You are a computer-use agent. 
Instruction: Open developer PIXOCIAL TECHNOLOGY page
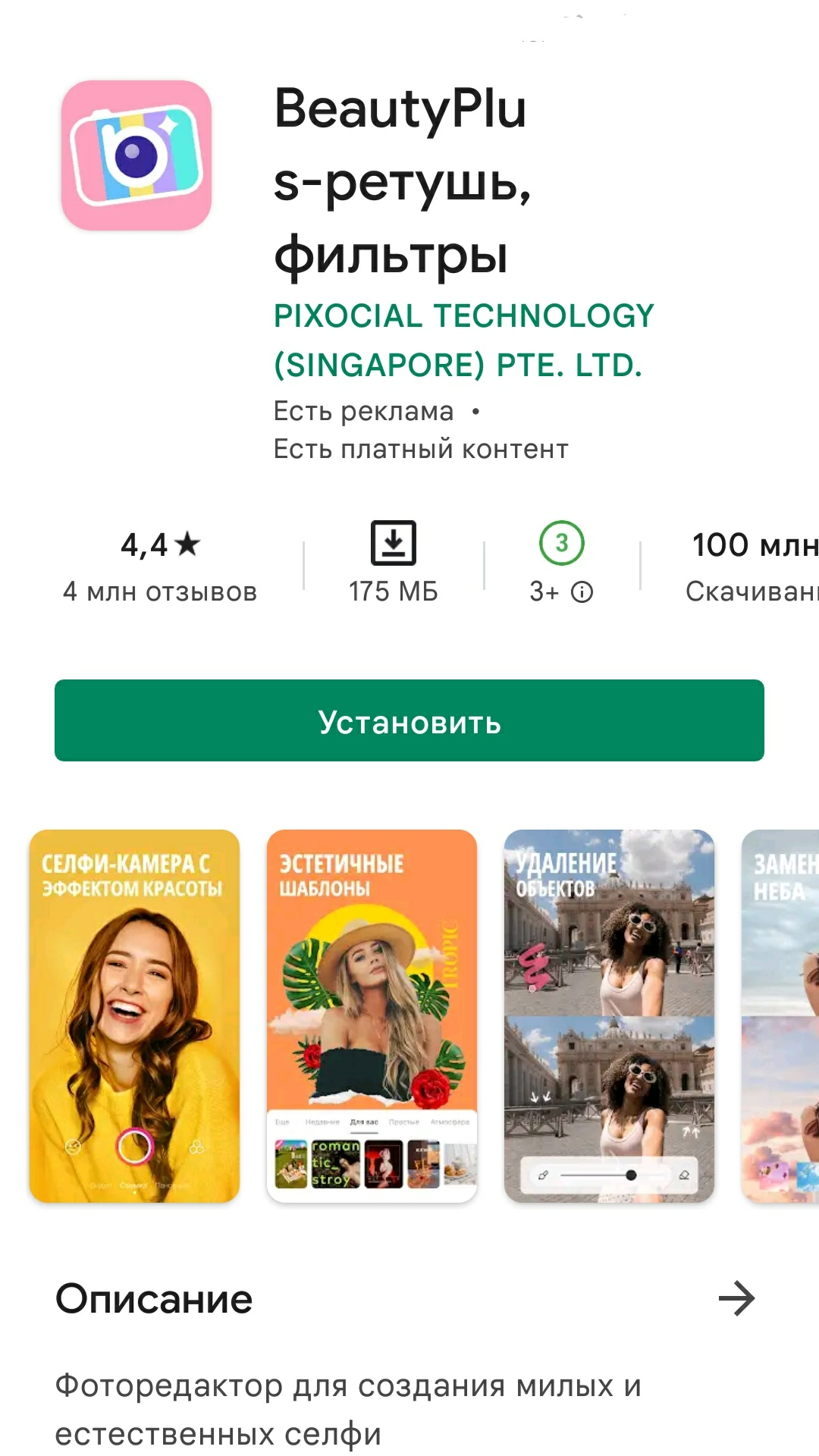click(x=463, y=340)
